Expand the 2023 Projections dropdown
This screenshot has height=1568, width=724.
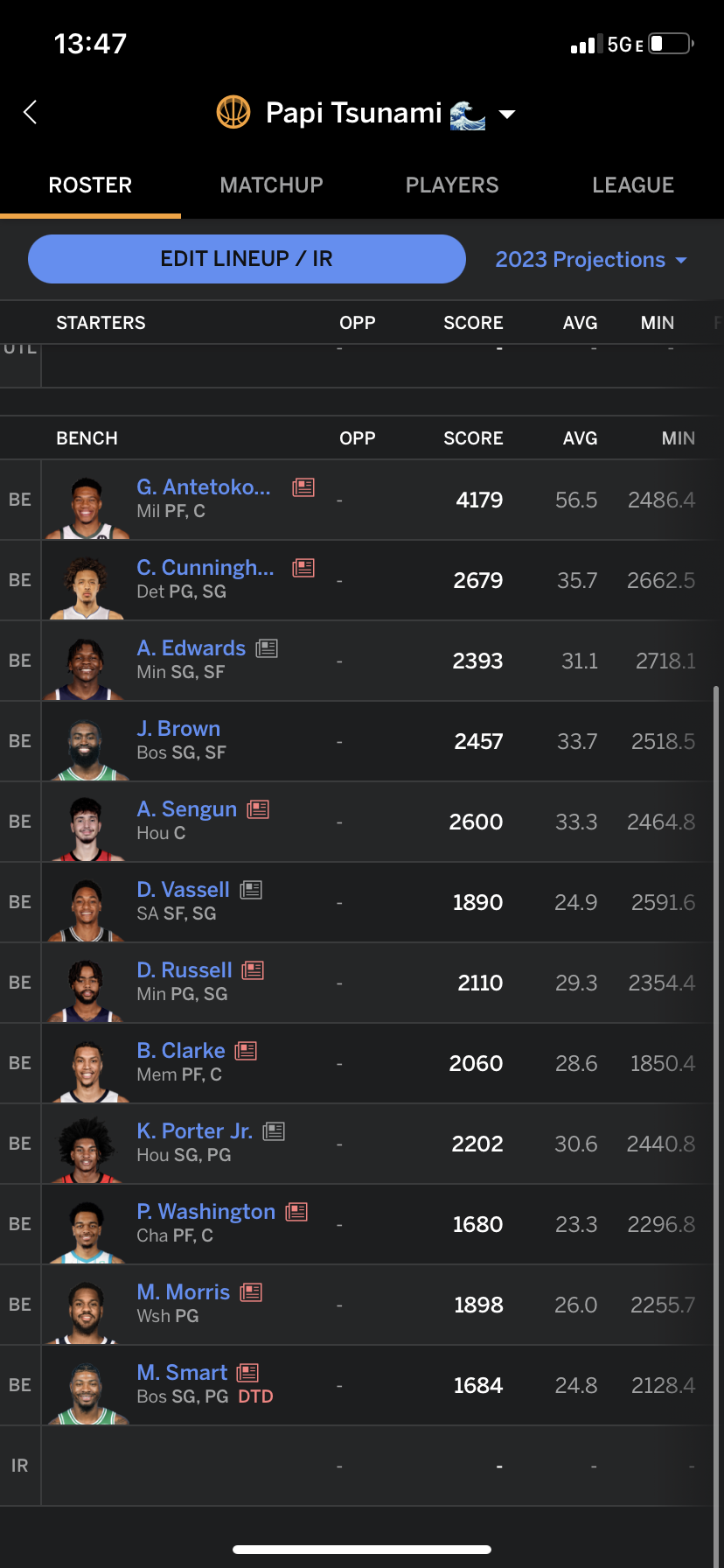pos(591,260)
